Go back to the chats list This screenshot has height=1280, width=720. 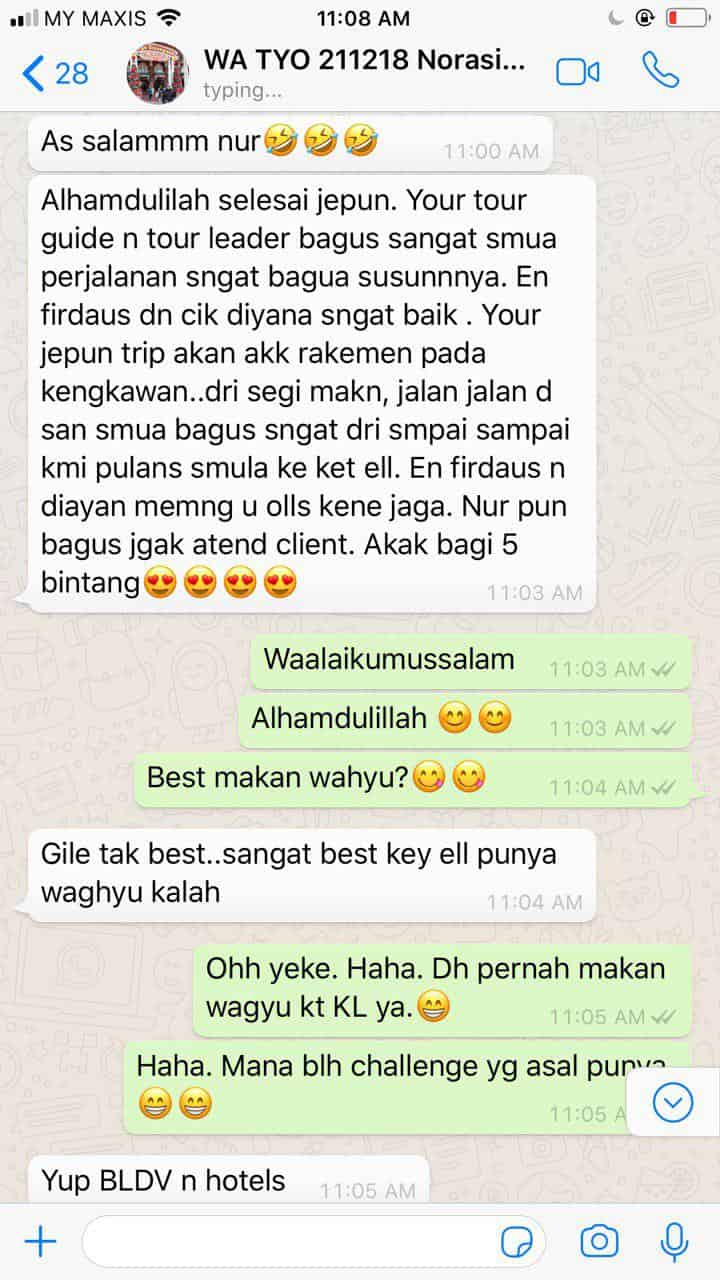tap(54, 73)
